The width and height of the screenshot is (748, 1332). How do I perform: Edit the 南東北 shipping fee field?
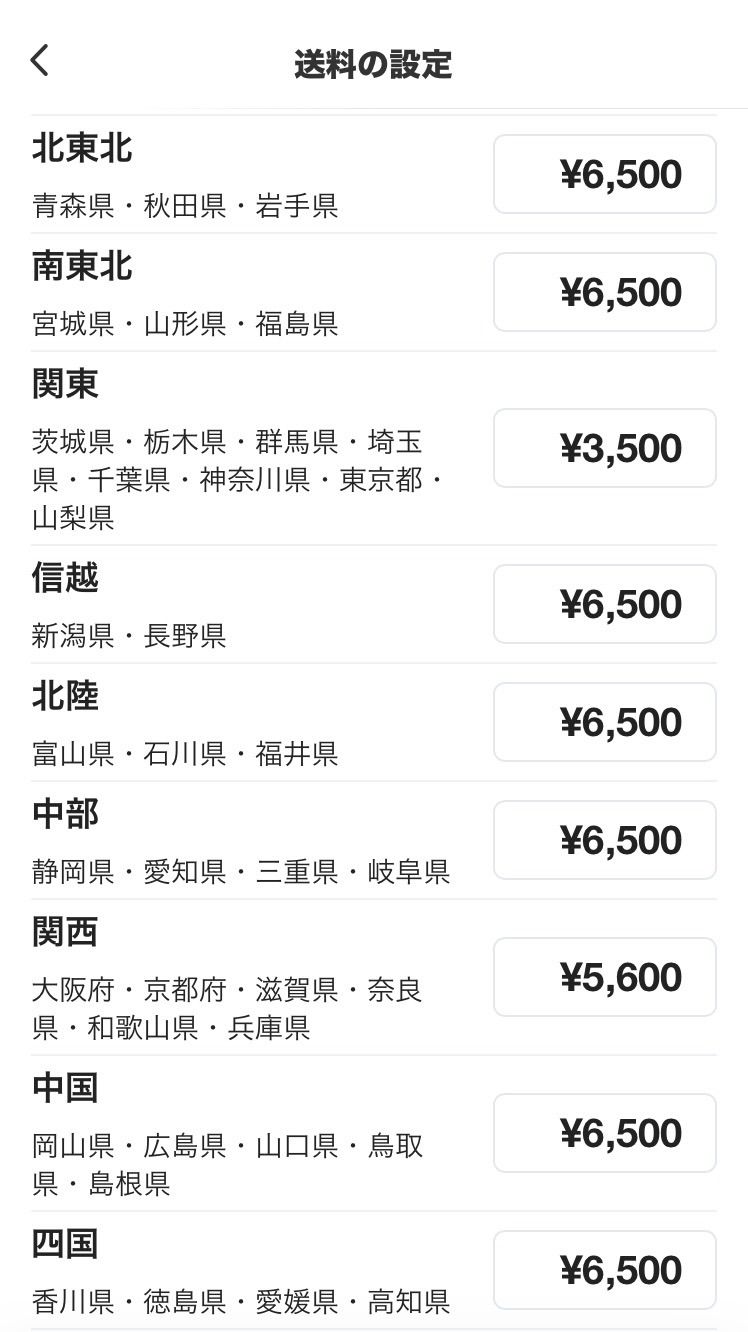point(604,291)
